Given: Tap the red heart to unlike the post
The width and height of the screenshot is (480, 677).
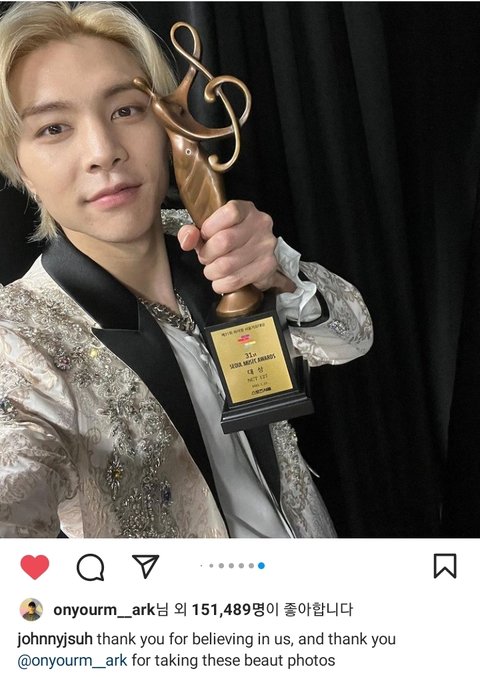Looking at the screenshot, I should [x=35, y=566].
